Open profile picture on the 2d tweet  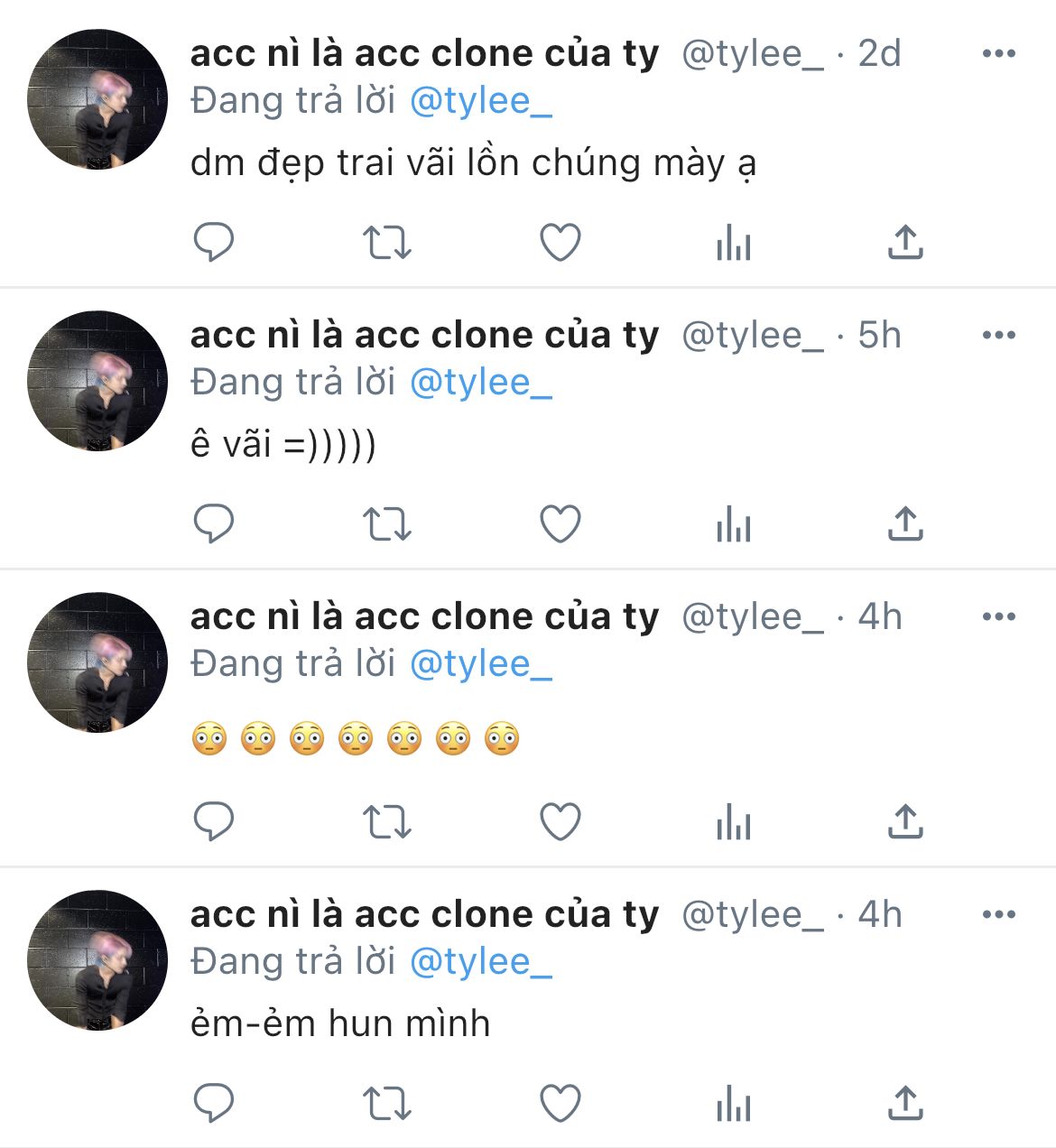pyautogui.click(x=97, y=100)
